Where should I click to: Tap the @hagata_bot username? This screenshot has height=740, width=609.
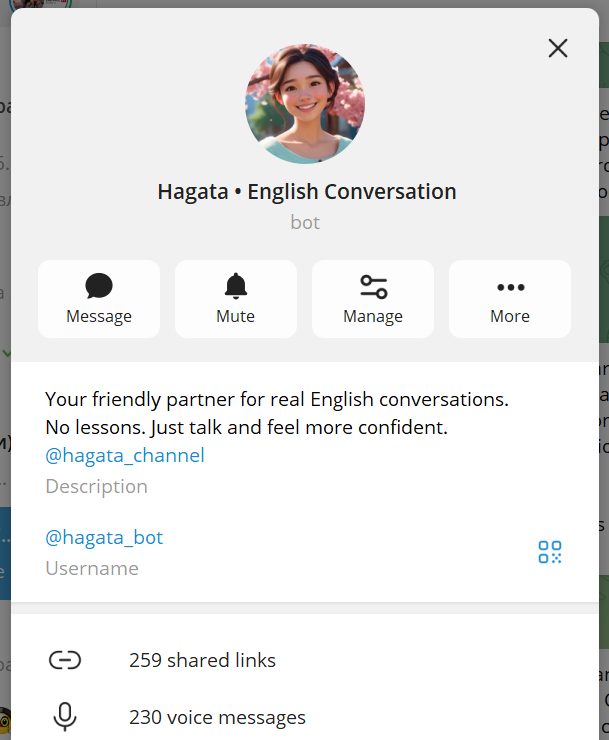point(104,538)
